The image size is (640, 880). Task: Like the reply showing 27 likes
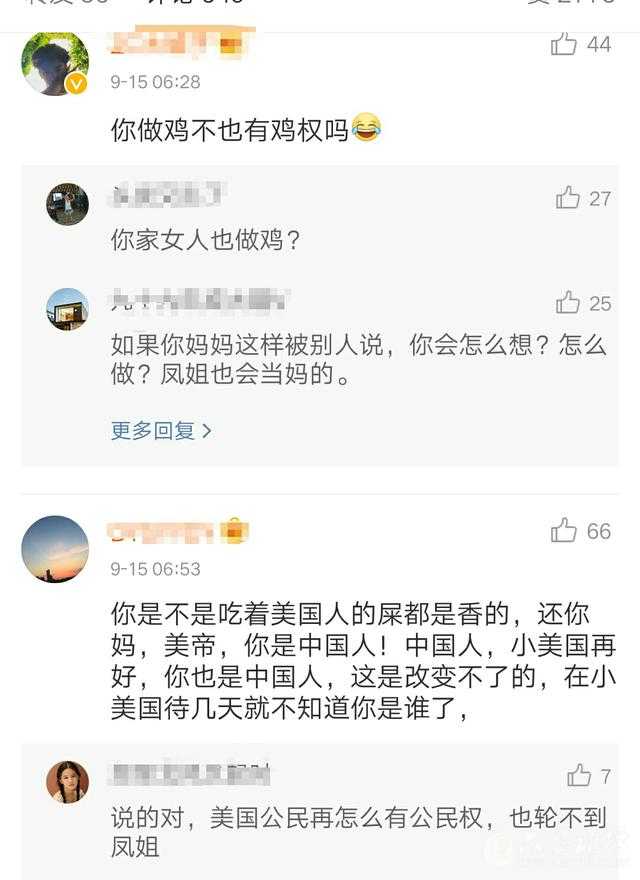click(x=568, y=198)
